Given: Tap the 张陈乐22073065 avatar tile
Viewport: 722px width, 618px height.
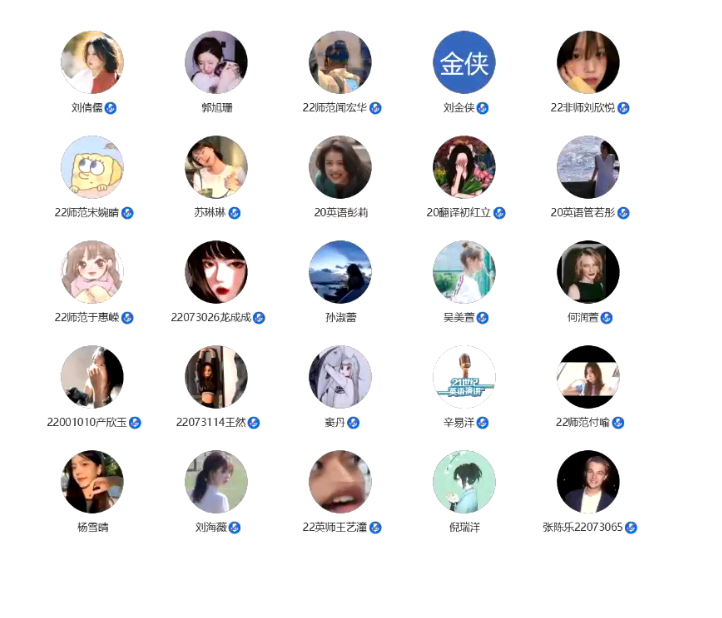Looking at the screenshot, I should pos(588,482).
